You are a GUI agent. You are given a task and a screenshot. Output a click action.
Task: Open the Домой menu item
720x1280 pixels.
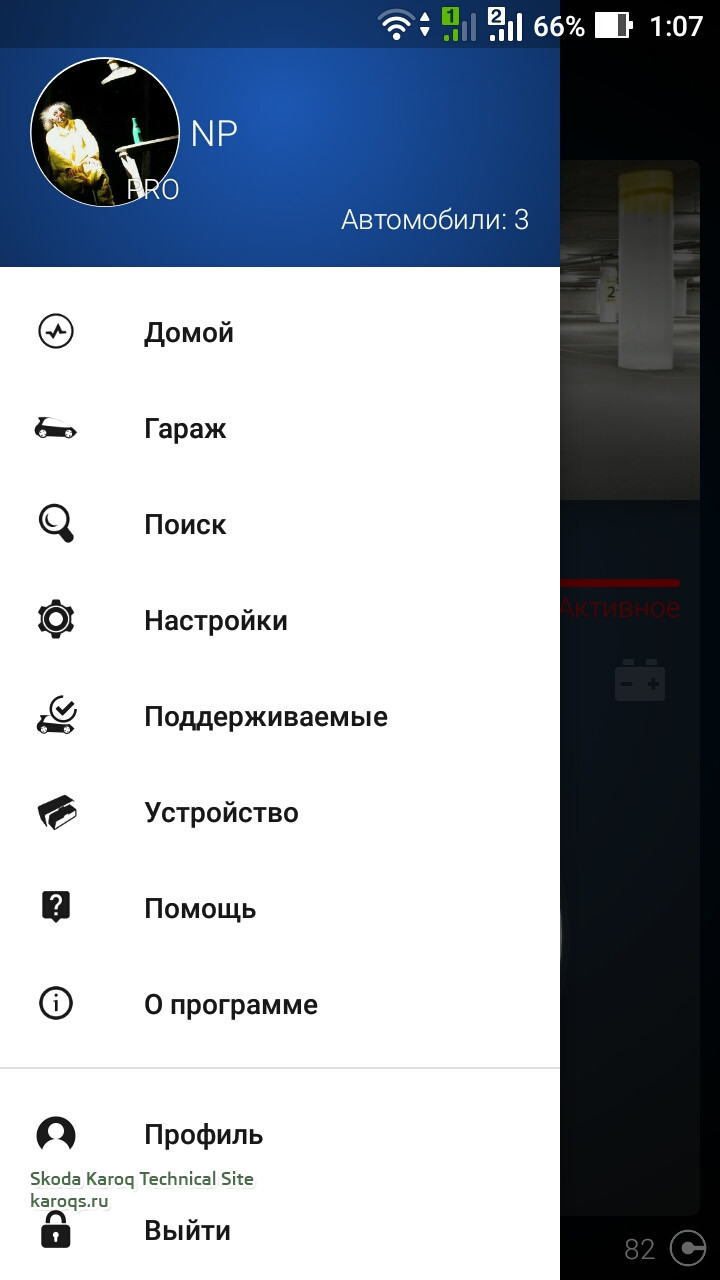click(x=188, y=332)
